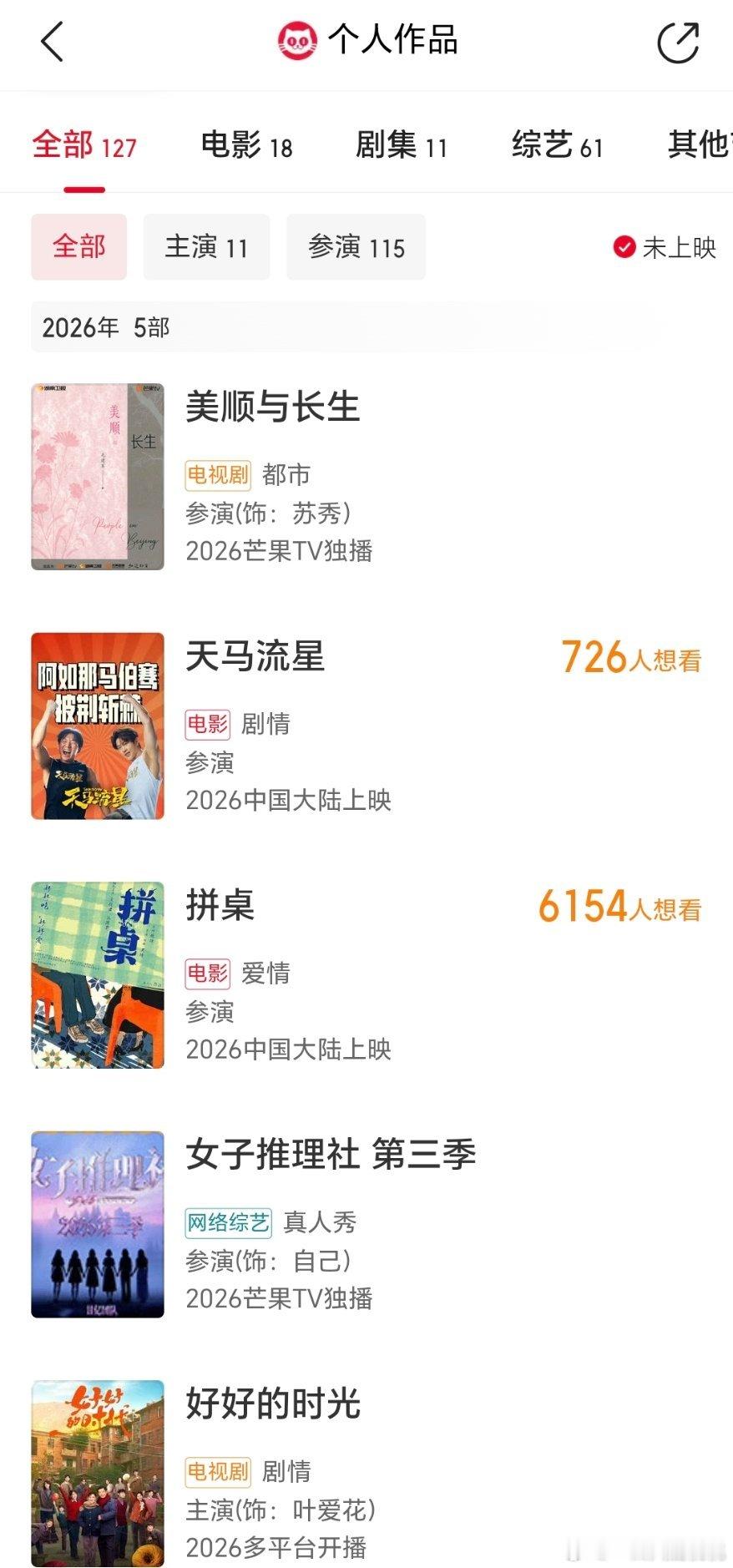Open the 天马流星 movie entry
733x1568 pixels.
pyautogui.click(x=256, y=660)
